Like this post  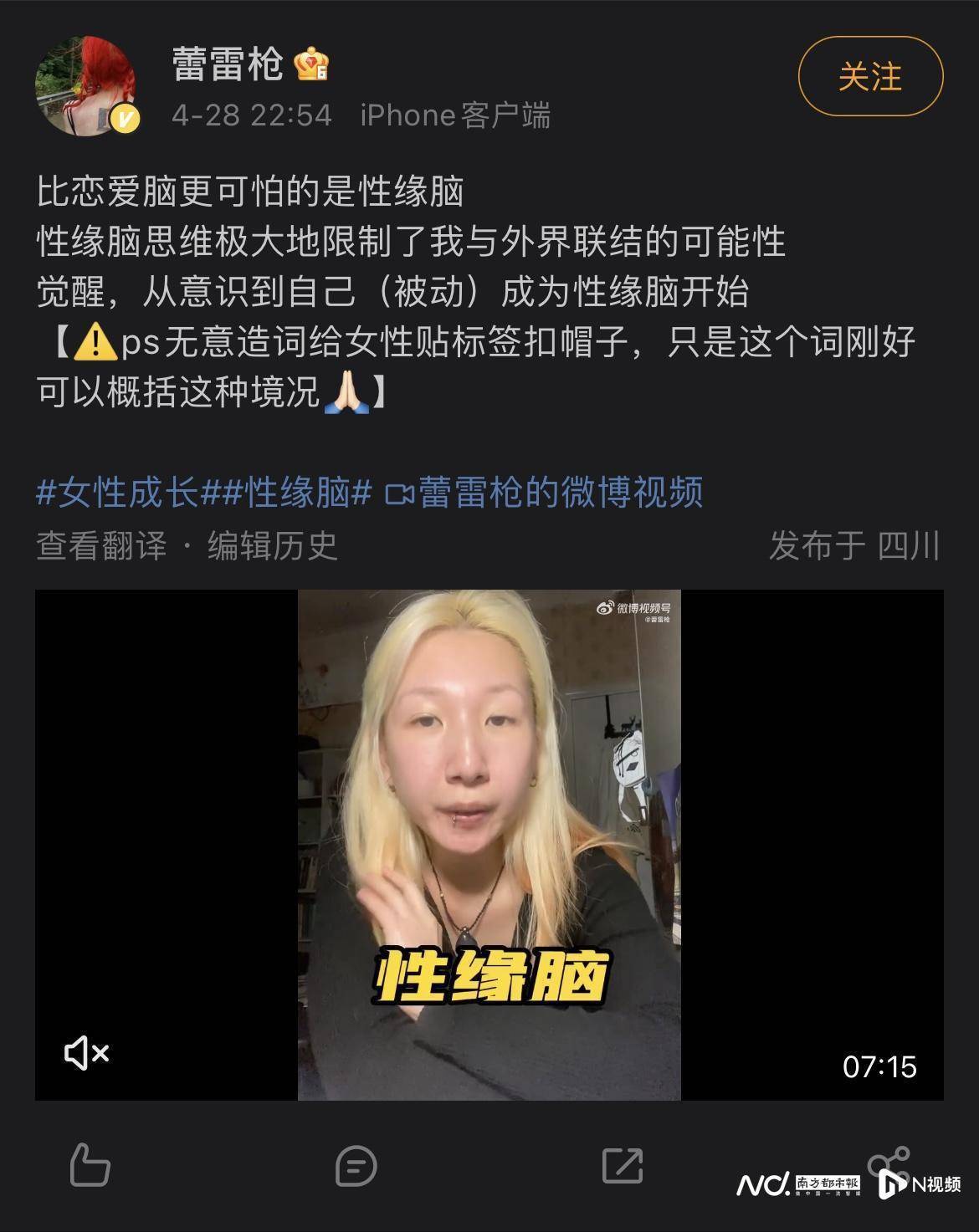(x=90, y=1165)
